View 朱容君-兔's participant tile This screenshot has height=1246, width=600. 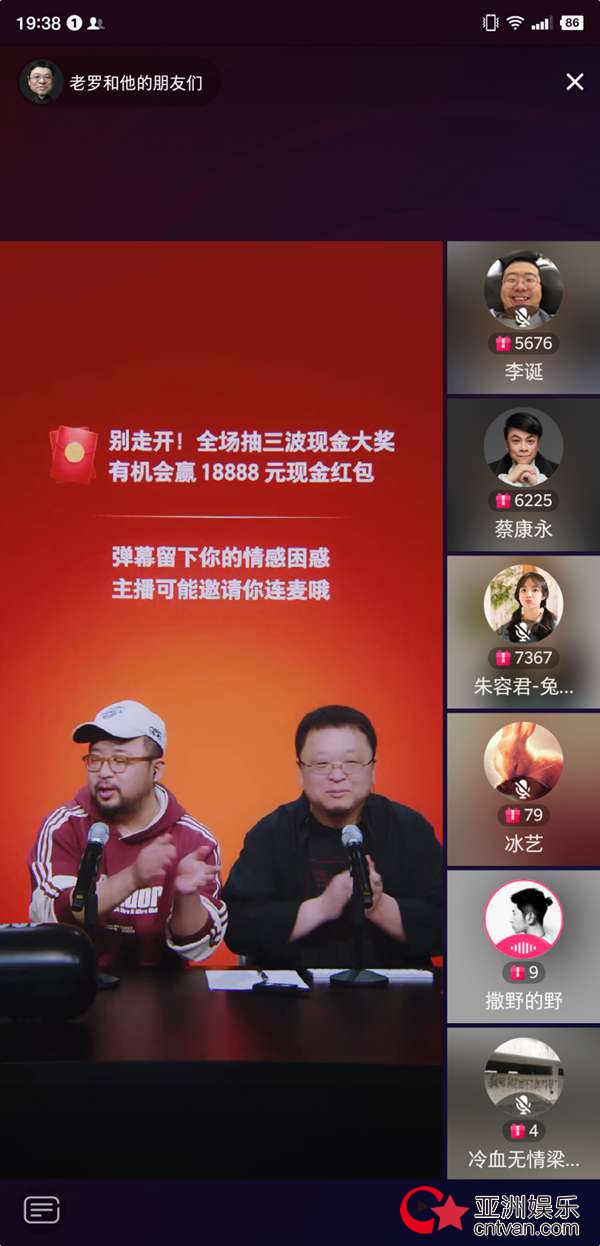point(523,631)
